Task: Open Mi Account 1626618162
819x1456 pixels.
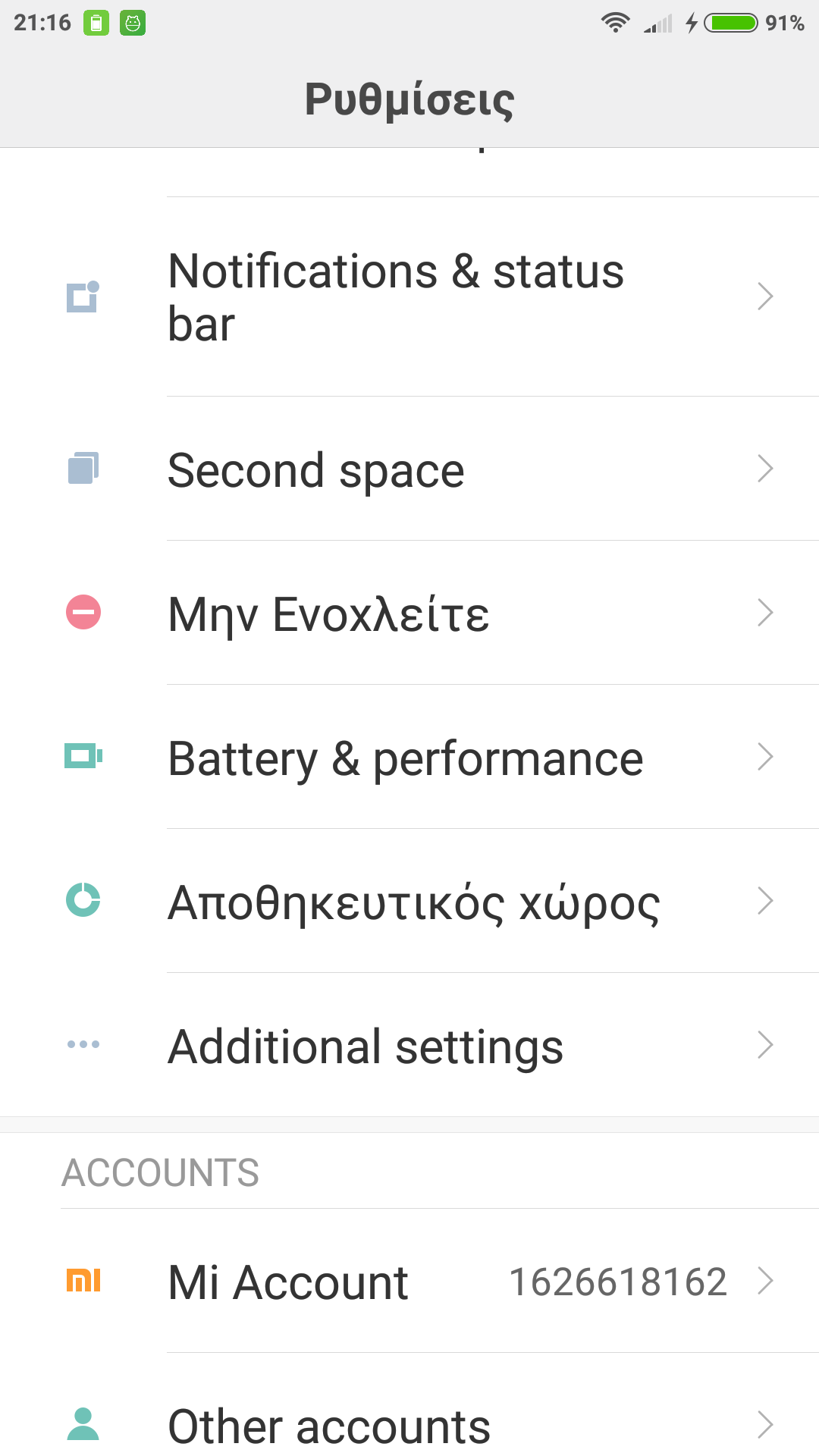Action: 409,1282
